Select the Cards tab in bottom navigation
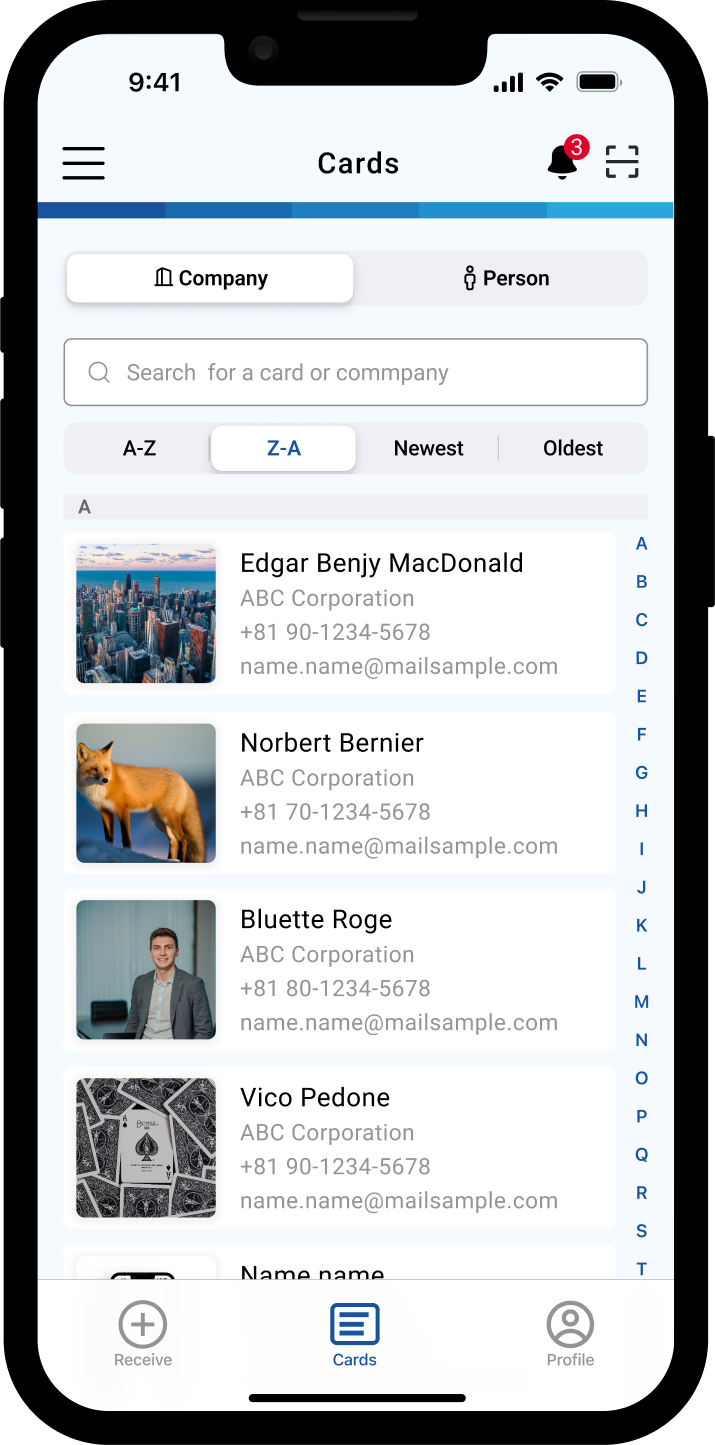This screenshot has width=715, height=1445. [355, 1335]
